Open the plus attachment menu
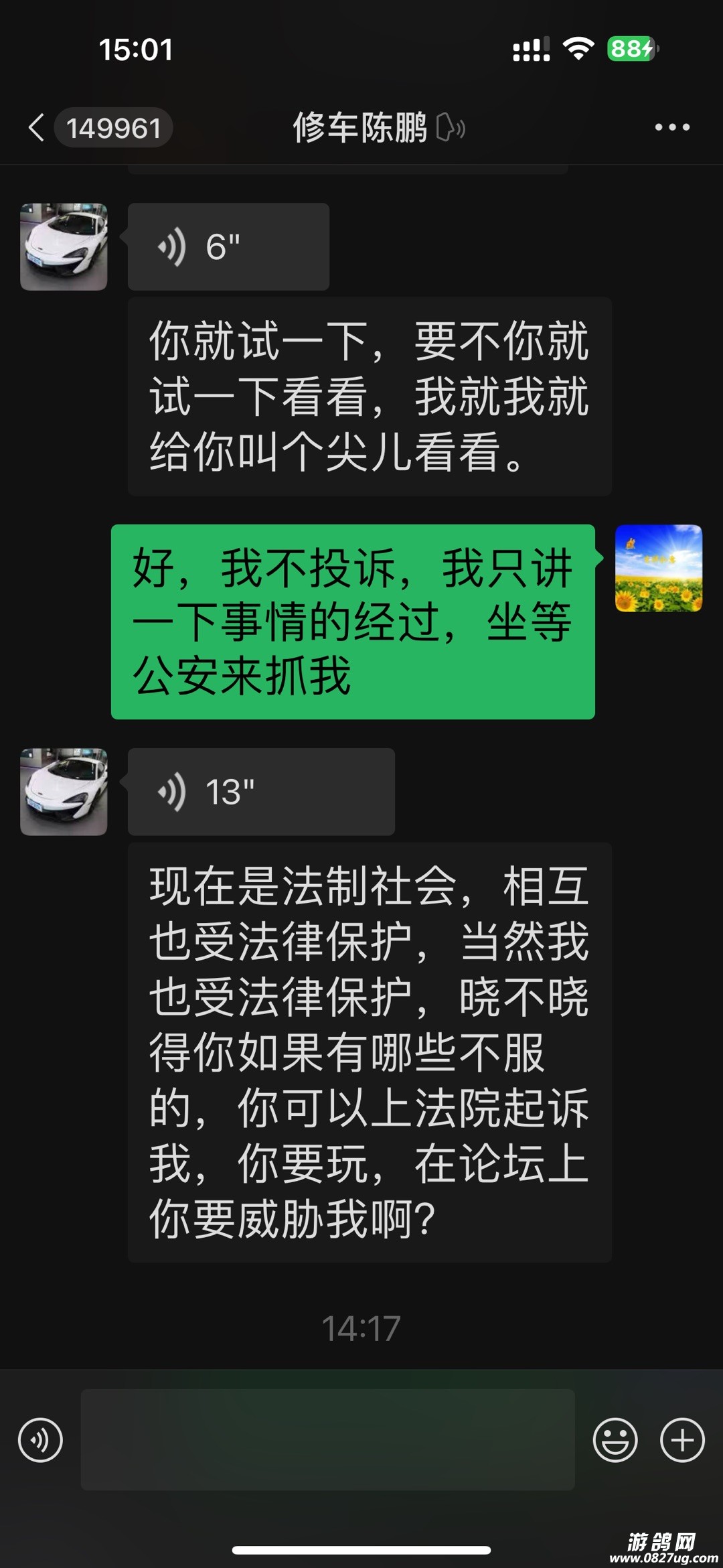 click(682, 1440)
